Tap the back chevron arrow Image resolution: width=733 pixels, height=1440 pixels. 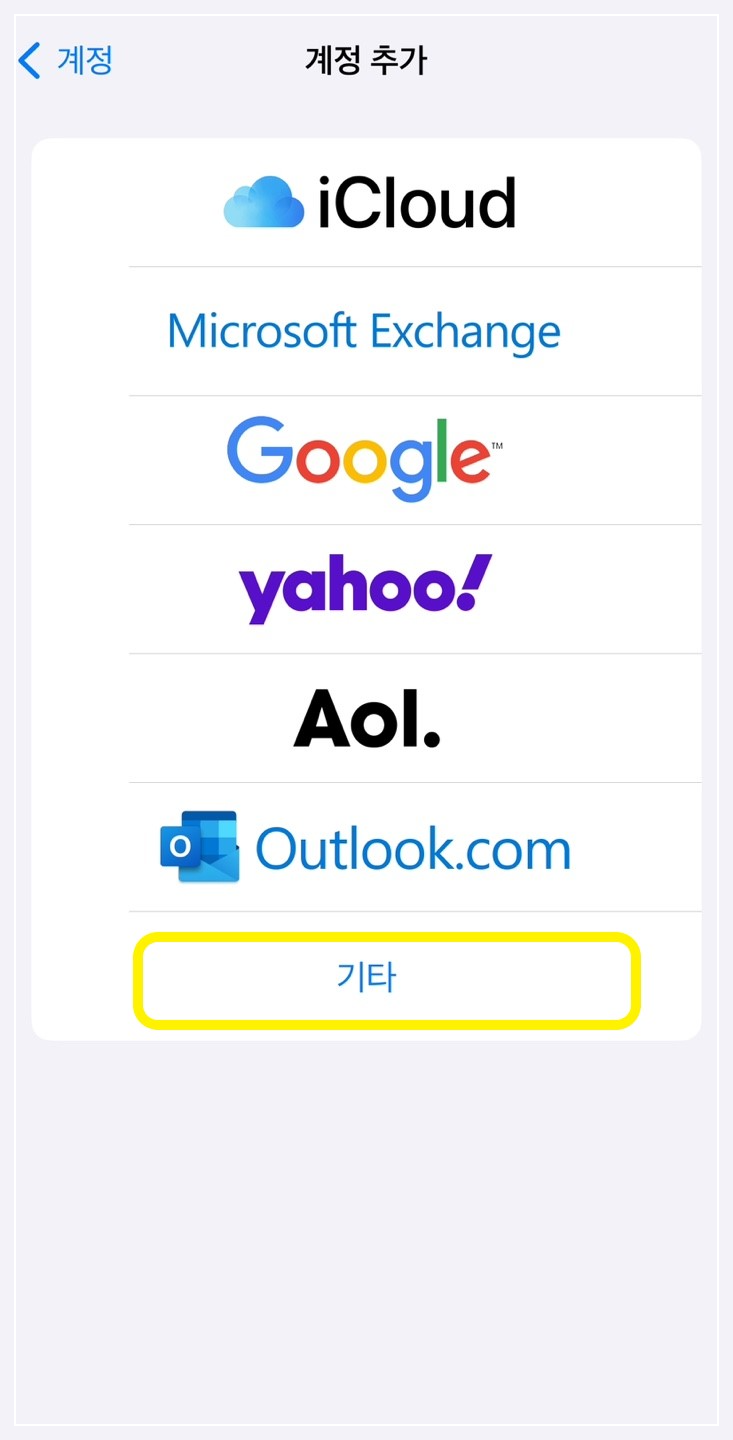coord(28,61)
